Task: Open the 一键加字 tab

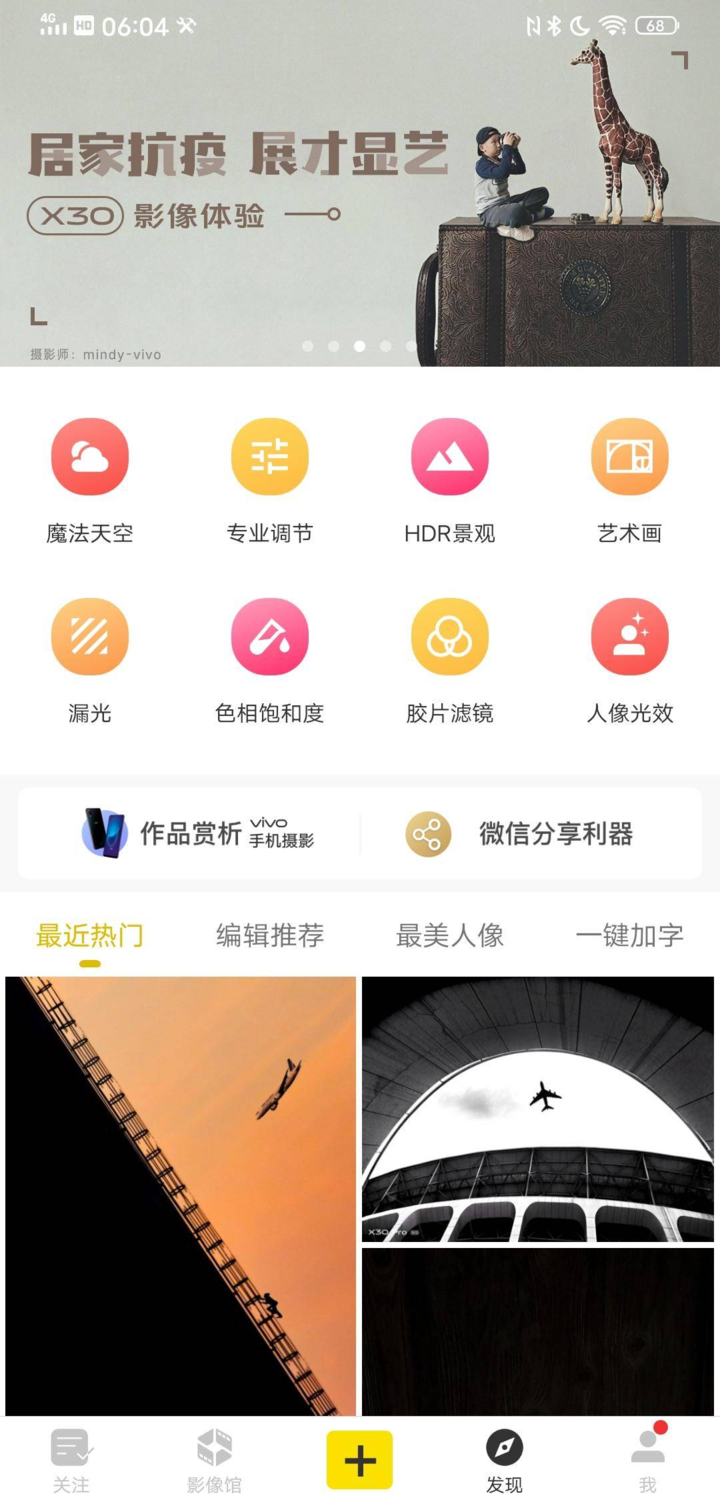Action: coord(629,934)
